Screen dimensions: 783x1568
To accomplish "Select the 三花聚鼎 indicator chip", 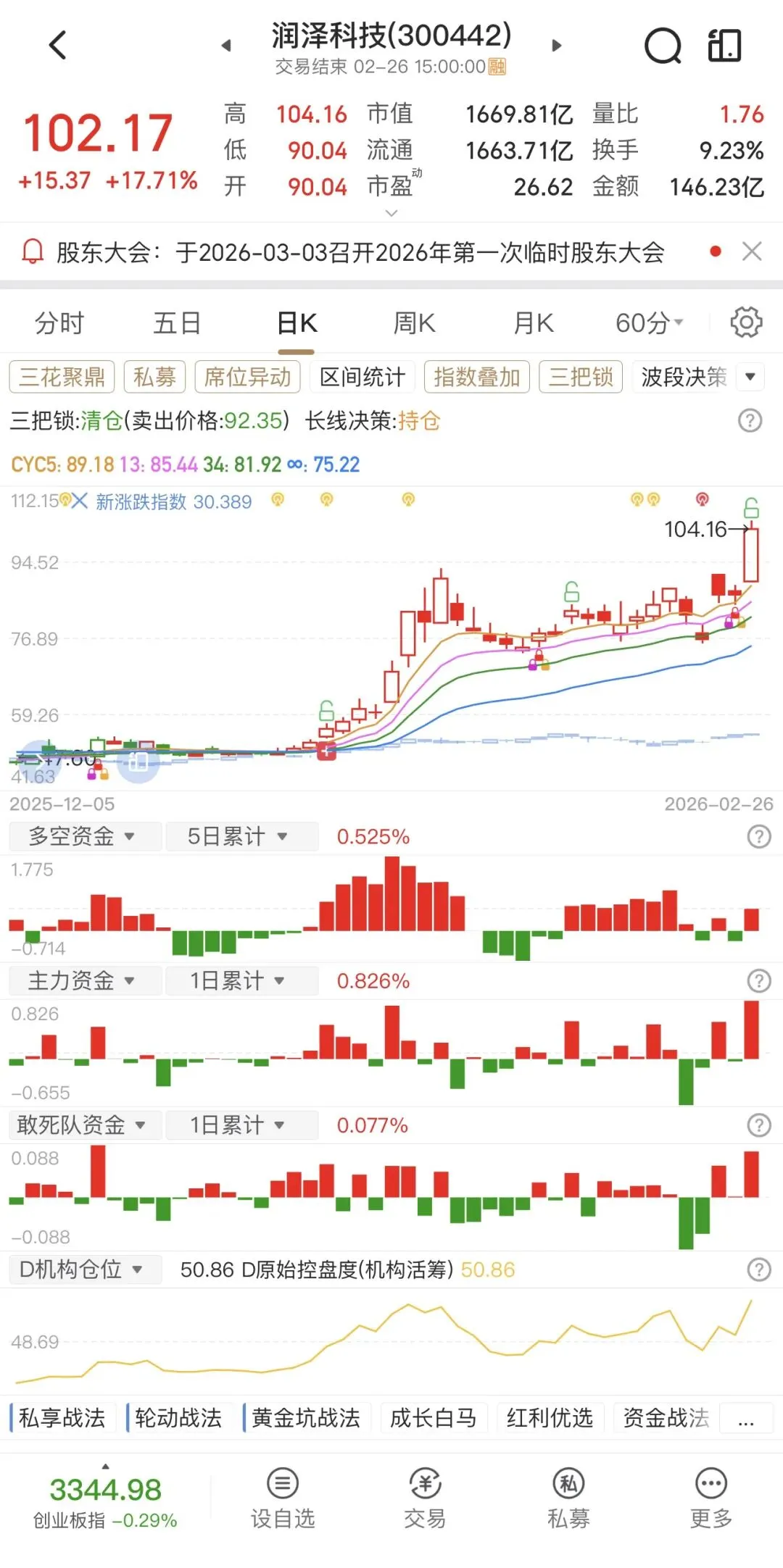I will click(x=62, y=377).
